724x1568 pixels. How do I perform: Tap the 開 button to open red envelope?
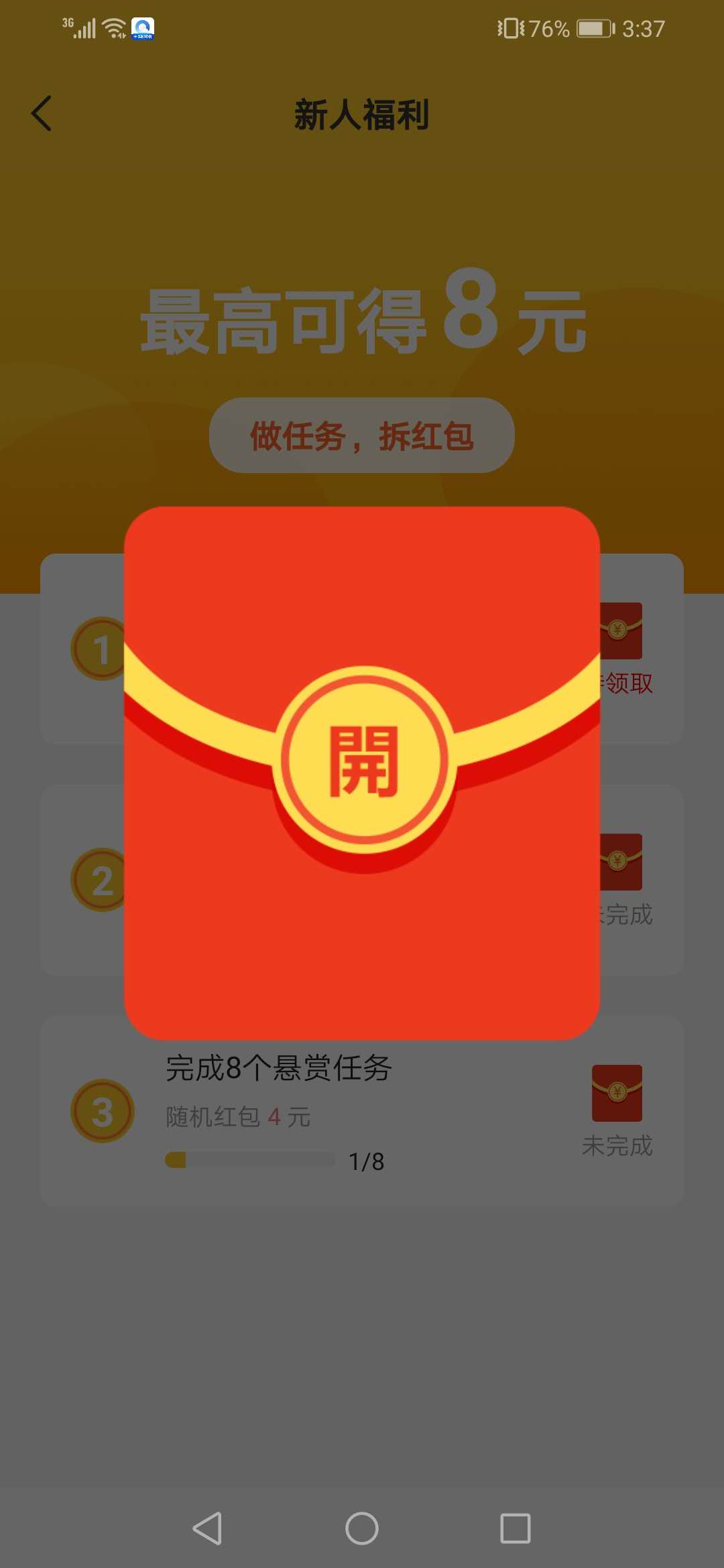click(364, 760)
